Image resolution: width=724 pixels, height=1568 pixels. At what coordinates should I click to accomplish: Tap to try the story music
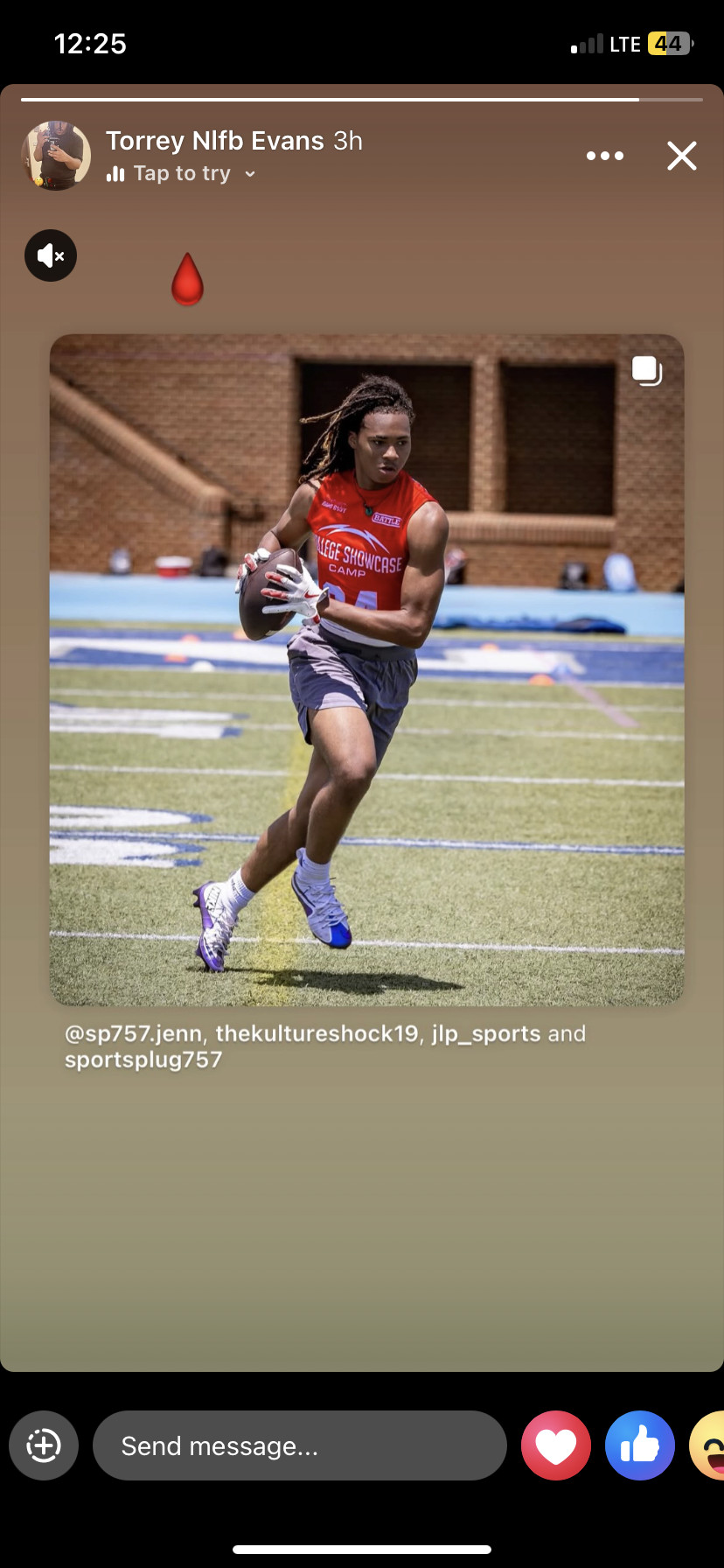[x=181, y=173]
